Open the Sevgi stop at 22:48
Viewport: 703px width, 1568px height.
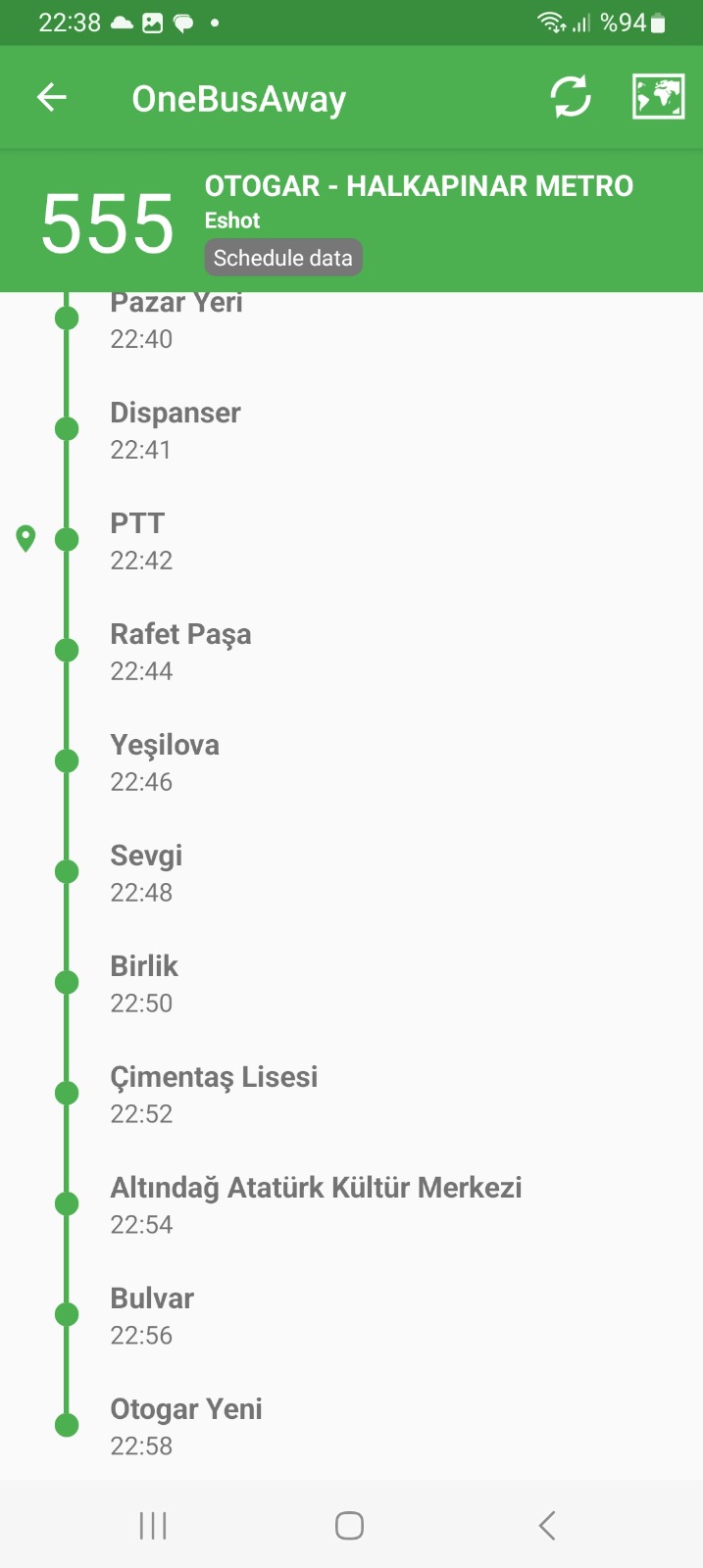(x=351, y=872)
